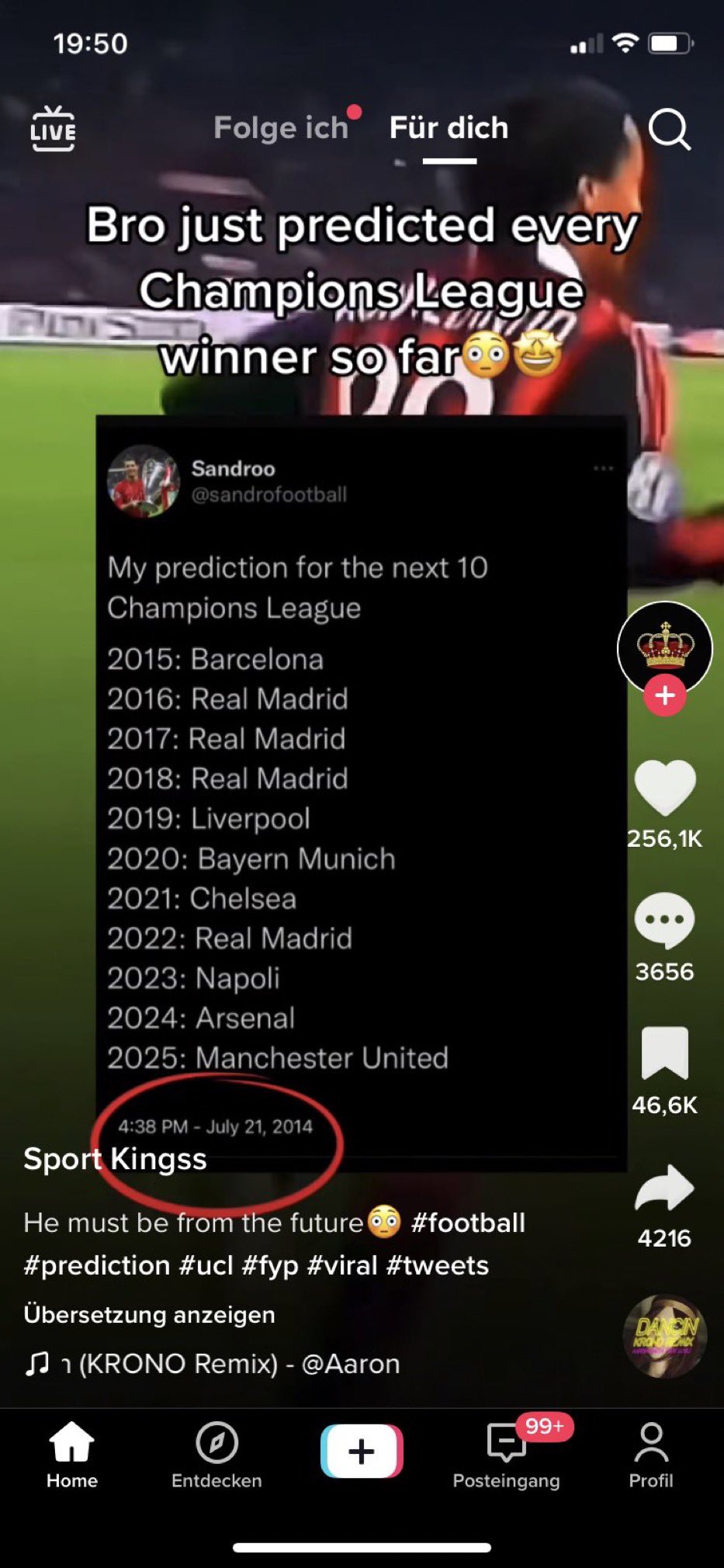
Task: Switch to the Für dich tab
Action: tap(449, 129)
